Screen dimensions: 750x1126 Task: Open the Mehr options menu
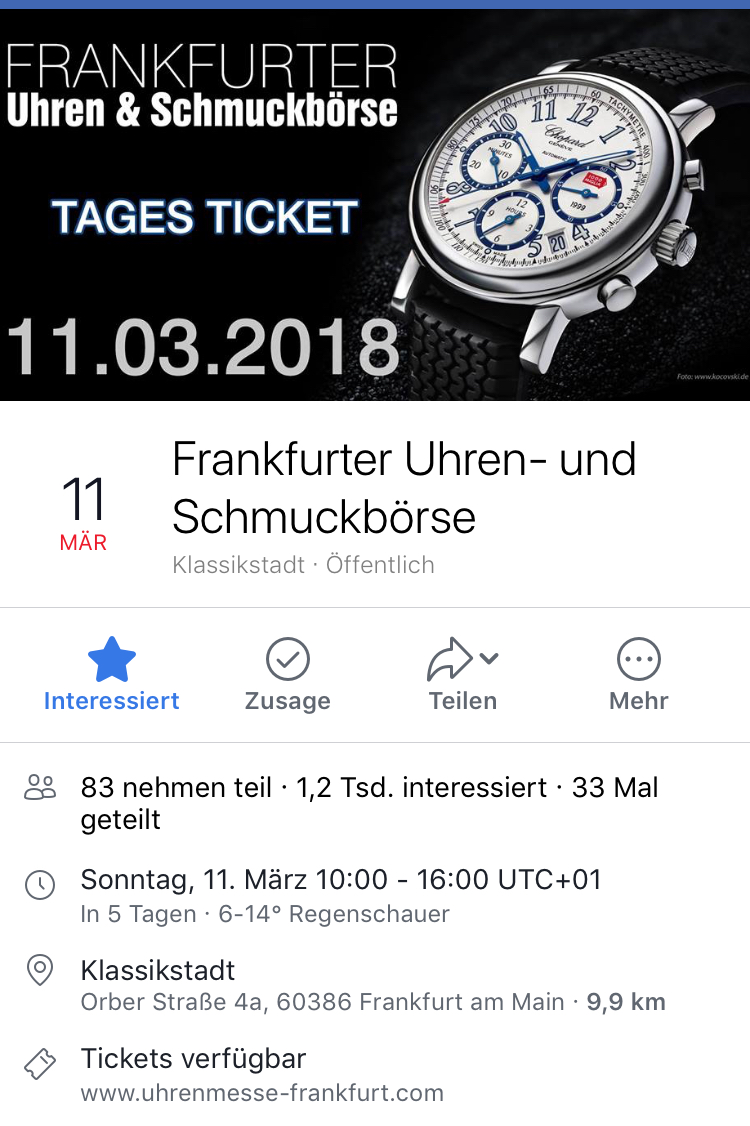pyautogui.click(x=638, y=675)
